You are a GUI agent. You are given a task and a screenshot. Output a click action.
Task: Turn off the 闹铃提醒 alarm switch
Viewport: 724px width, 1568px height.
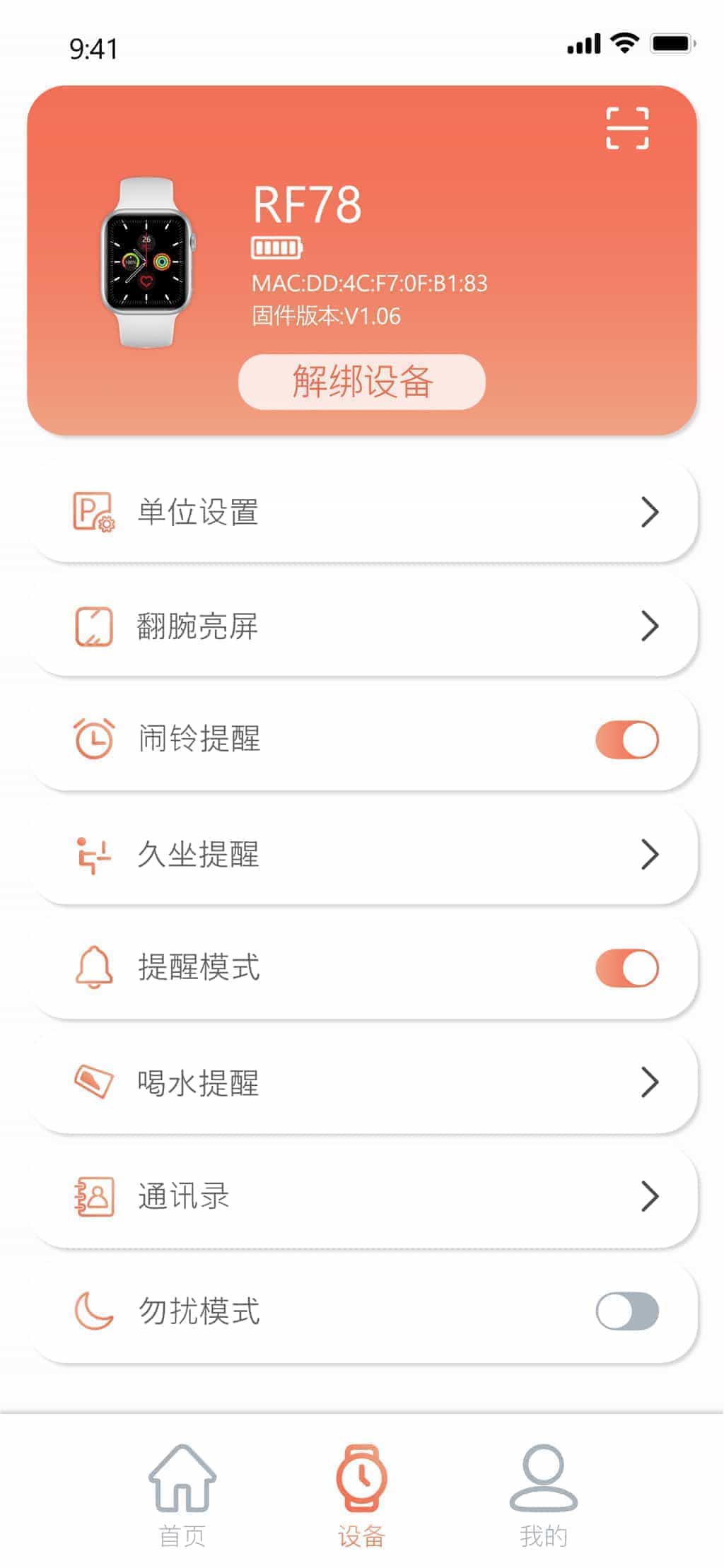click(x=627, y=739)
